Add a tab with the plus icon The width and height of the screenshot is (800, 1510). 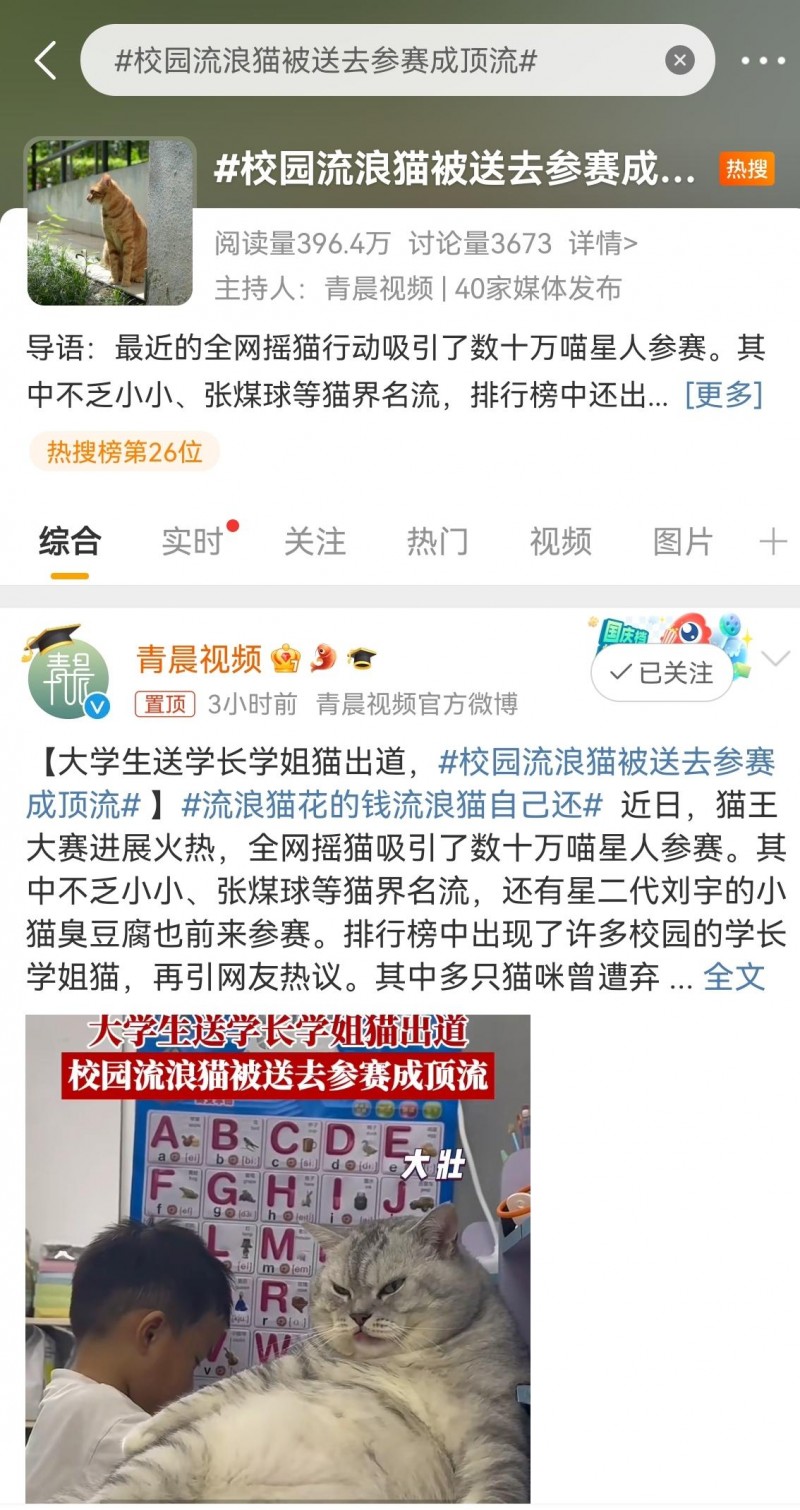772,542
